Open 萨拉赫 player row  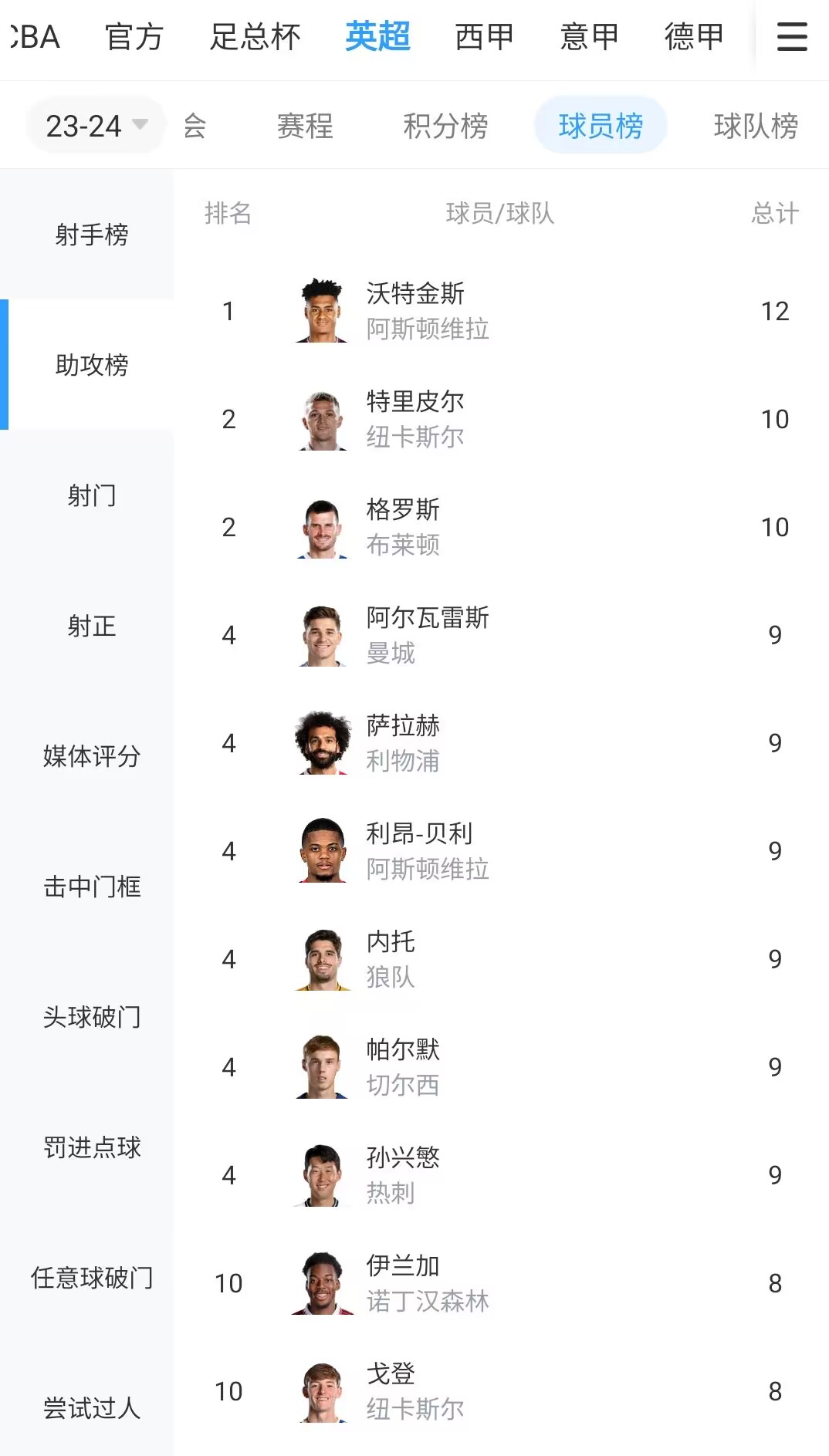click(502, 743)
